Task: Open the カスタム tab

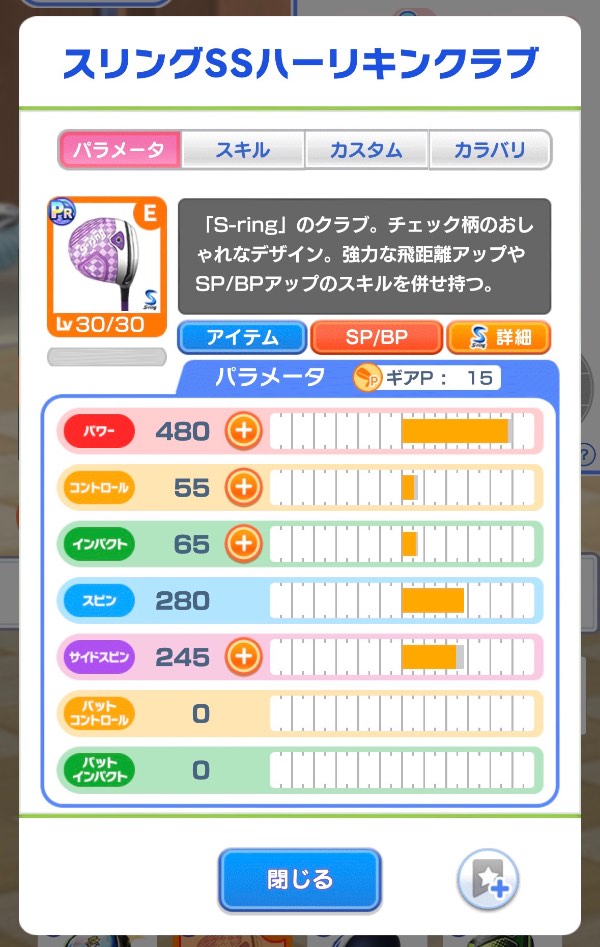Action: (x=366, y=150)
